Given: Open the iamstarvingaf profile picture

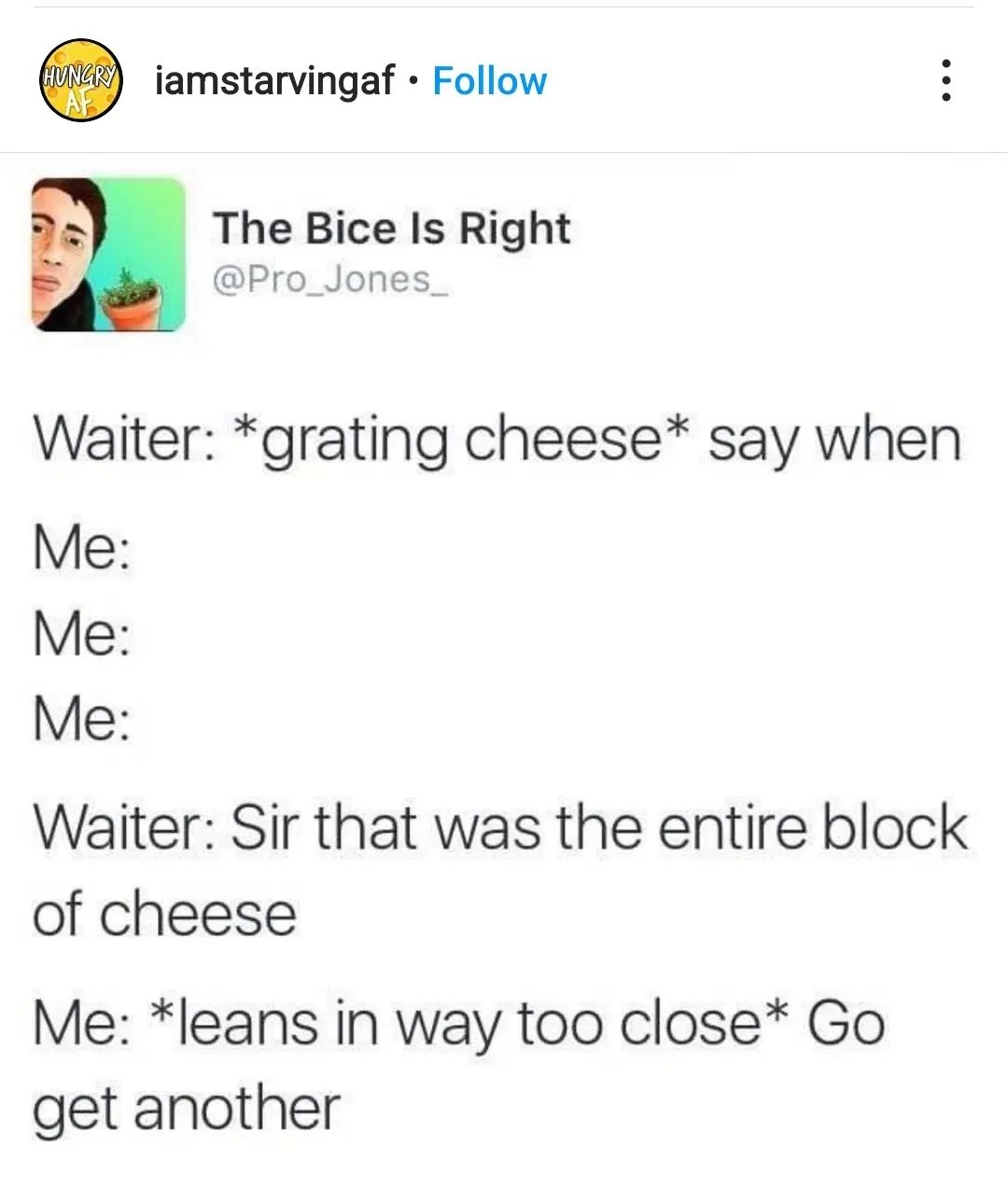Looking at the screenshot, I should [x=80, y=81].
